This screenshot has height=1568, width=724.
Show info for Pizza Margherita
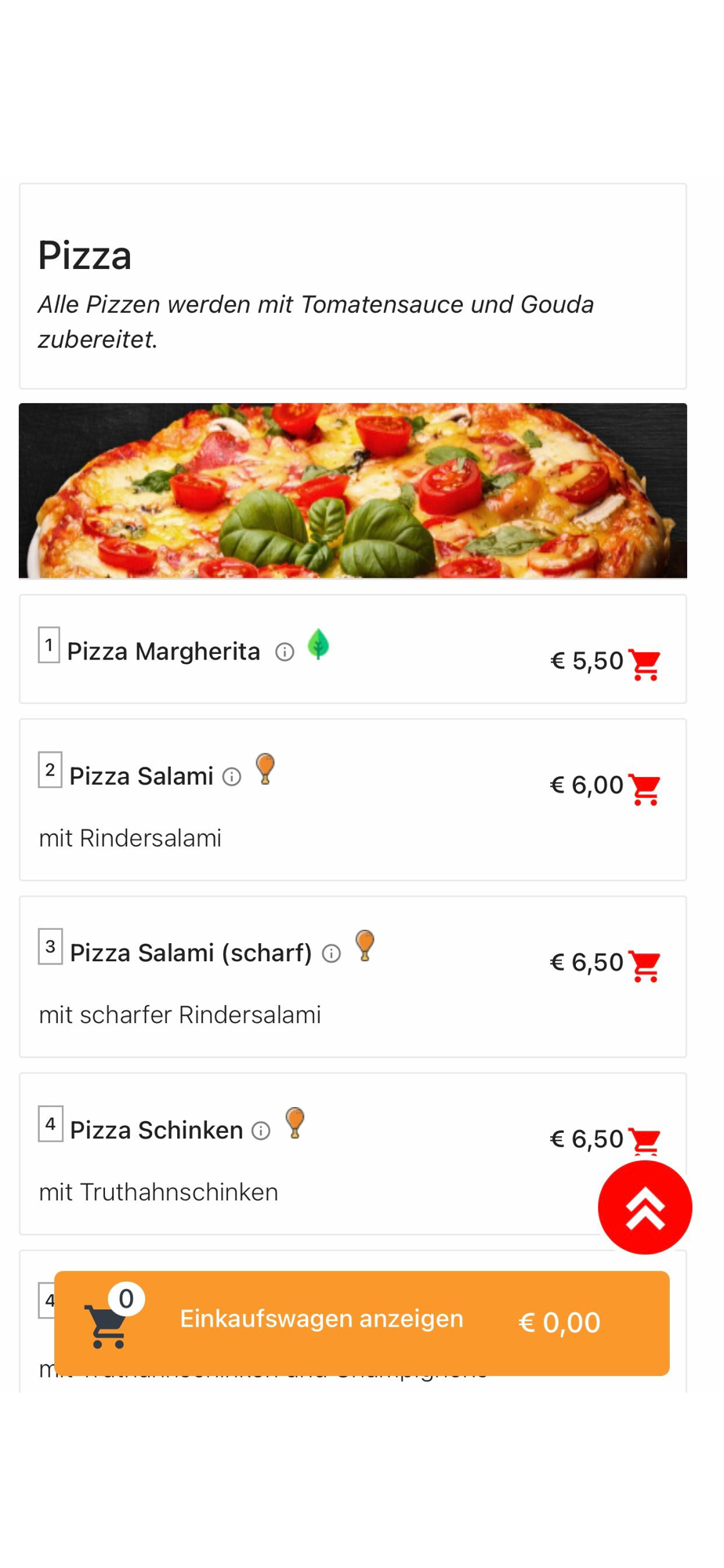pyautogui.click(x=284, y=652)
